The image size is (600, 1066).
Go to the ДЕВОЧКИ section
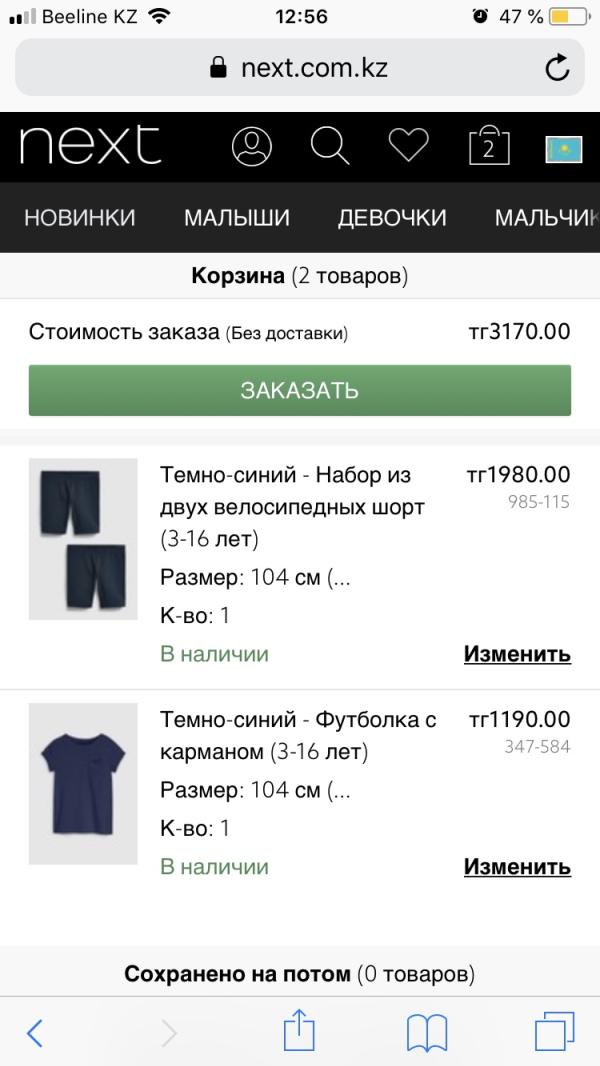pos(392,217)
